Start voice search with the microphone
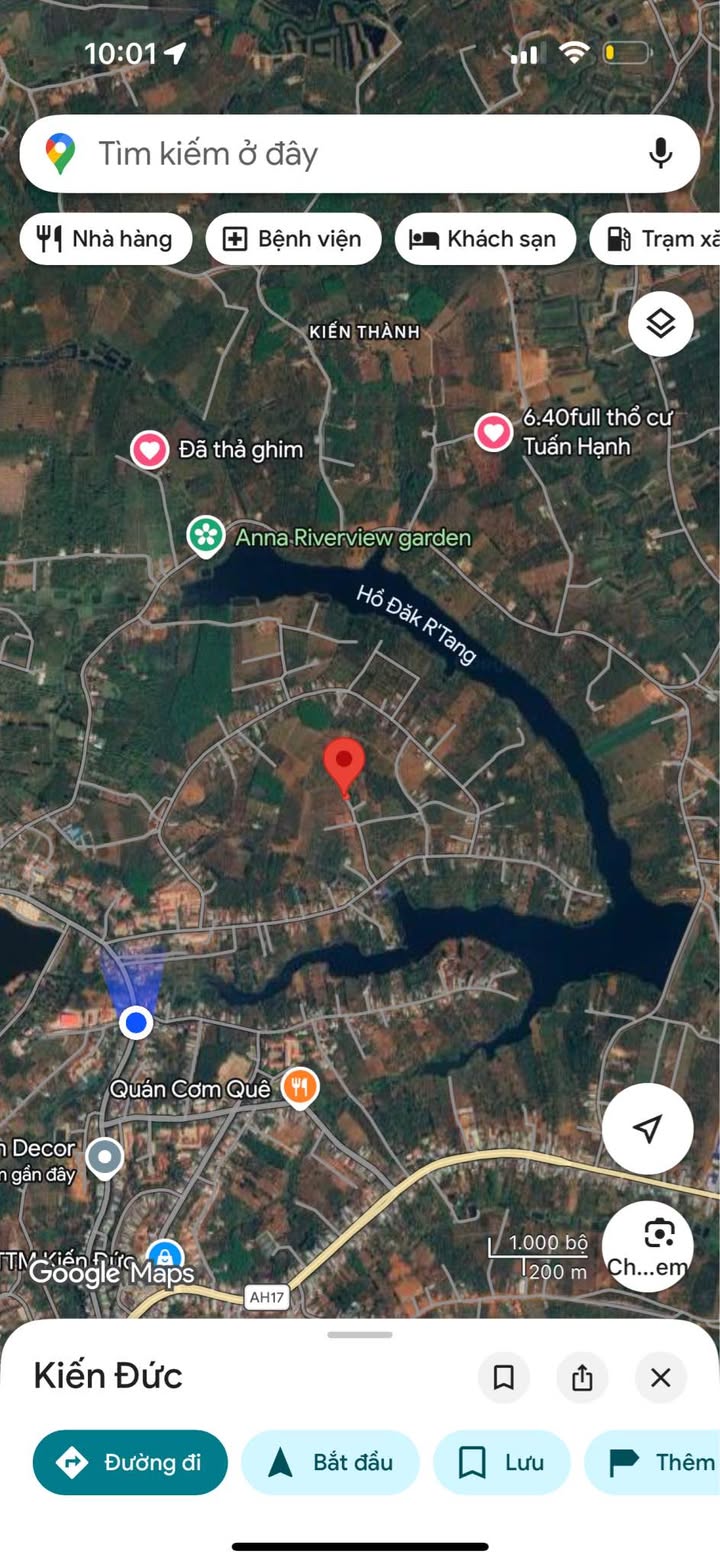This screenshot has height=1564, width=720. tap(660, 154)
